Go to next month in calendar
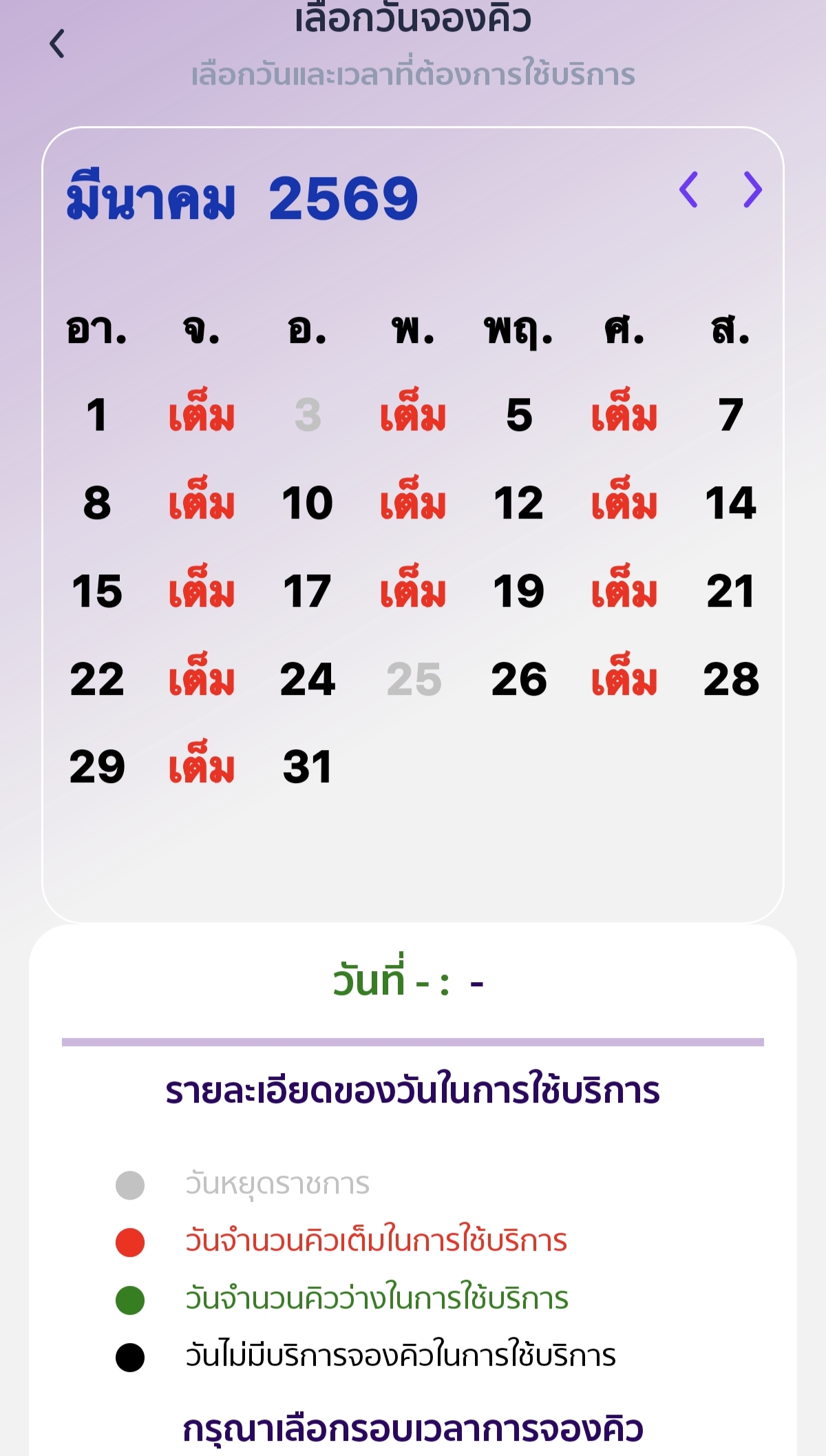The height and width of the screenshot is (1456, 826). pos(752,189)
